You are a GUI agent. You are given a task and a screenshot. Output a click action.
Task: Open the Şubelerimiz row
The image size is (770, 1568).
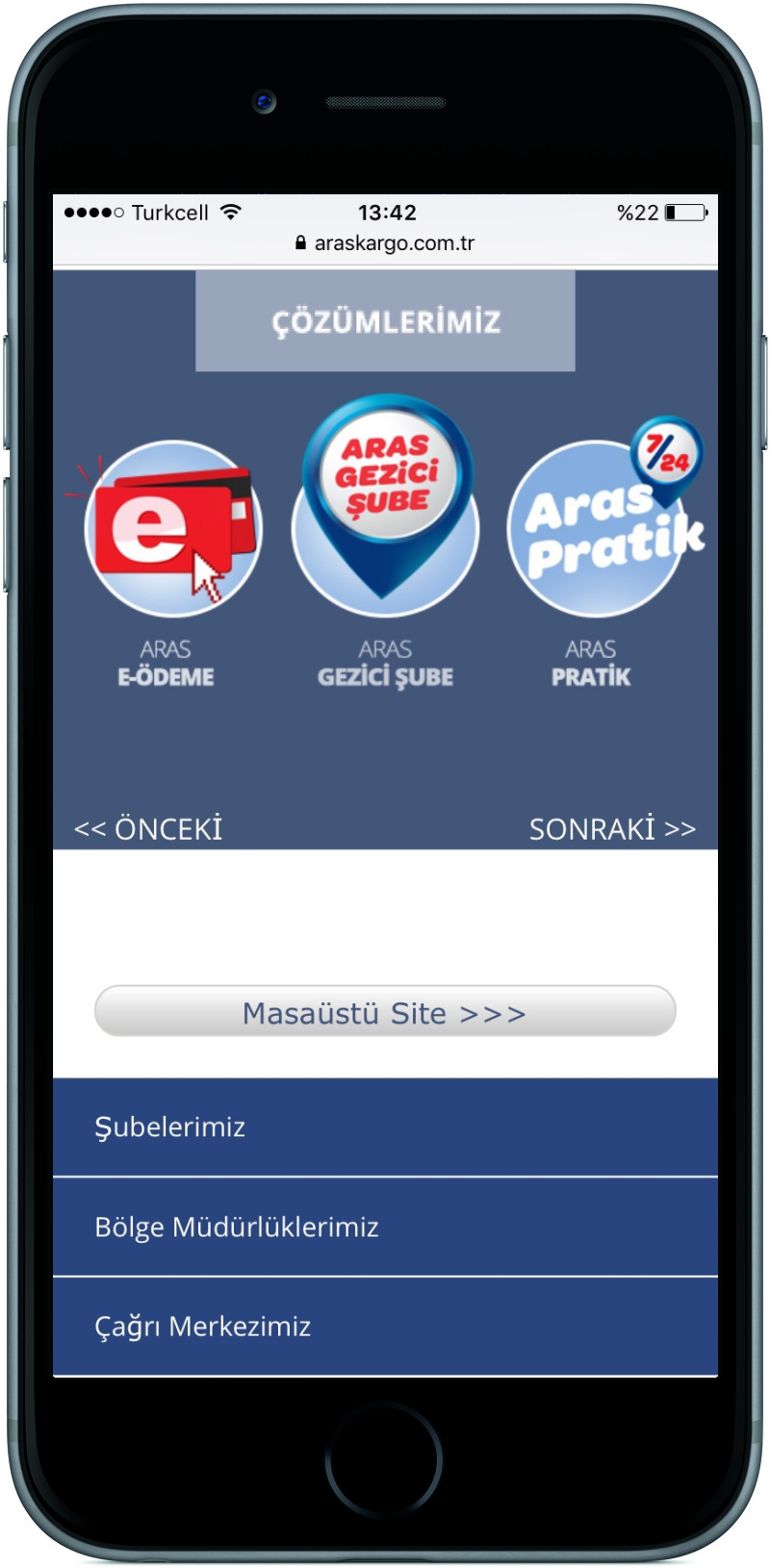385,1127
